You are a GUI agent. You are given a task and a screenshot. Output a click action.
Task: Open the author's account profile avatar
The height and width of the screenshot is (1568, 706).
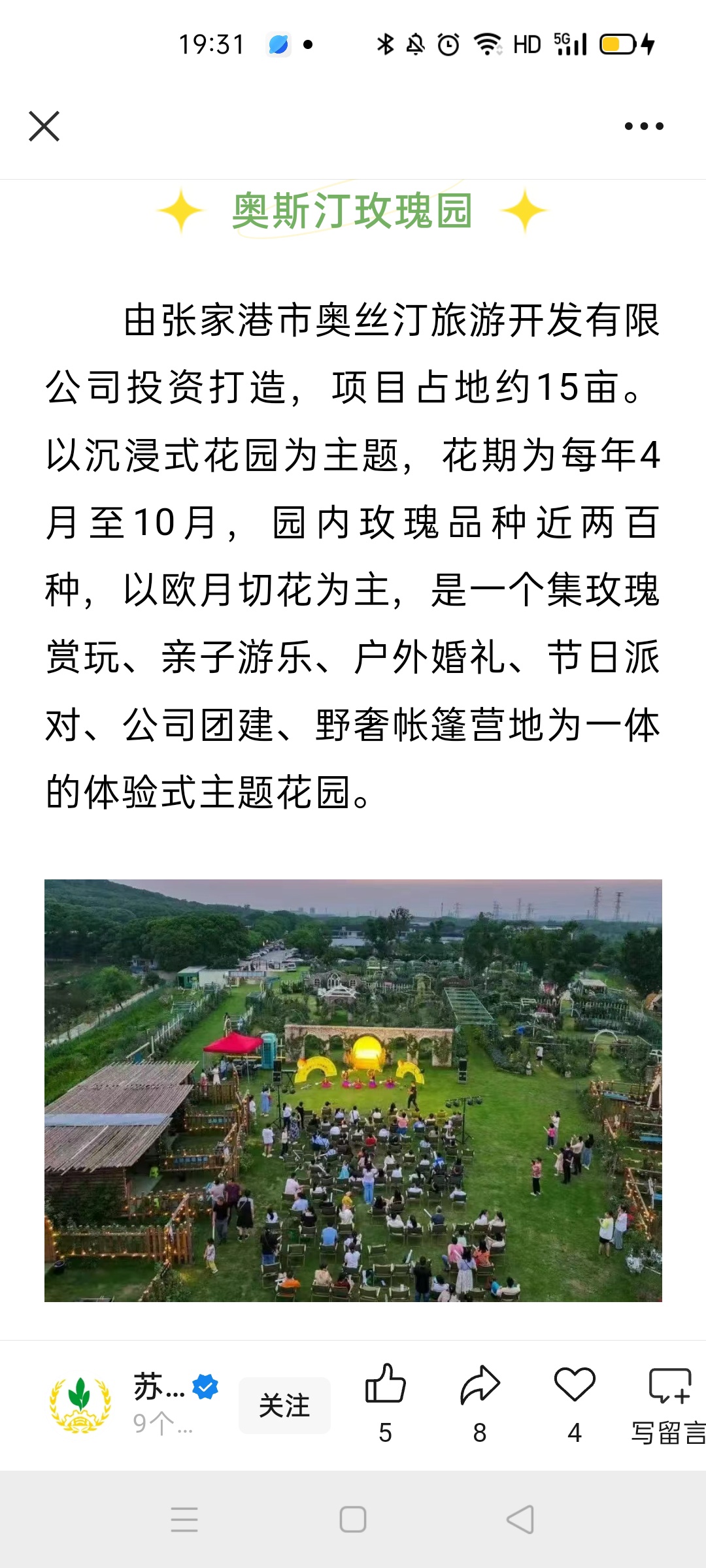tap(80, 1405)
